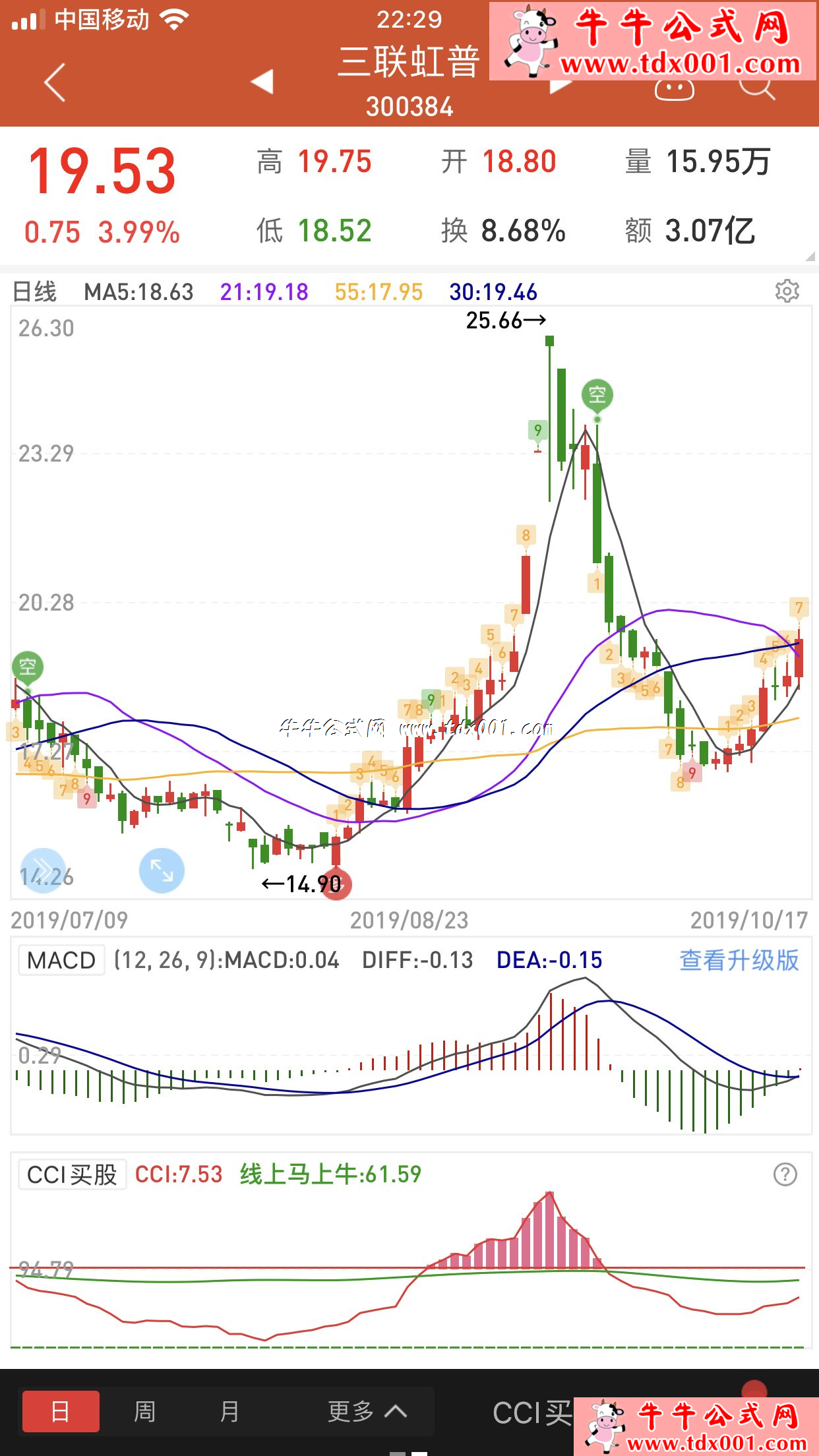Expand the chart to fullscreen

point(162,870)
